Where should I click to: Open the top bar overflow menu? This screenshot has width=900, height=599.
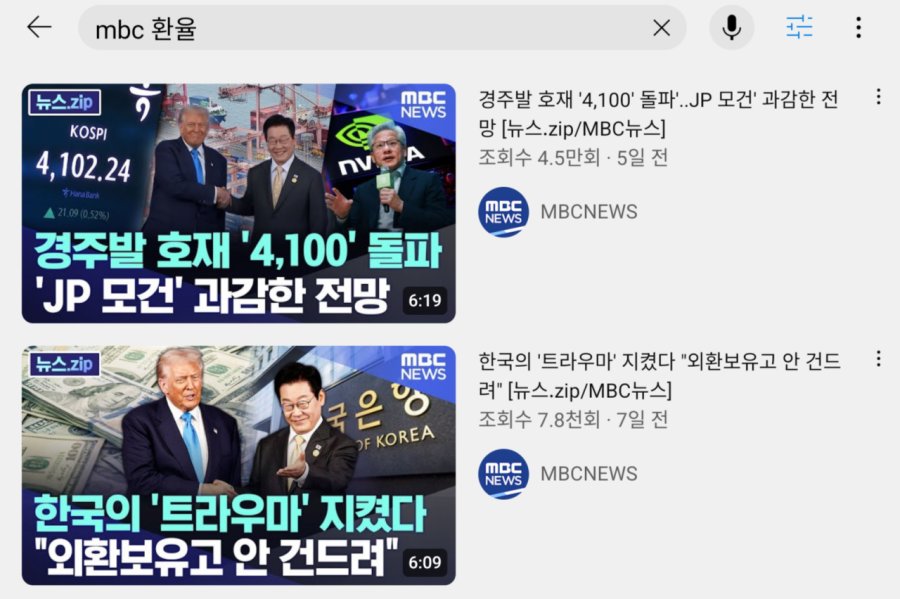pyautogui.click(x=858, y=28)
